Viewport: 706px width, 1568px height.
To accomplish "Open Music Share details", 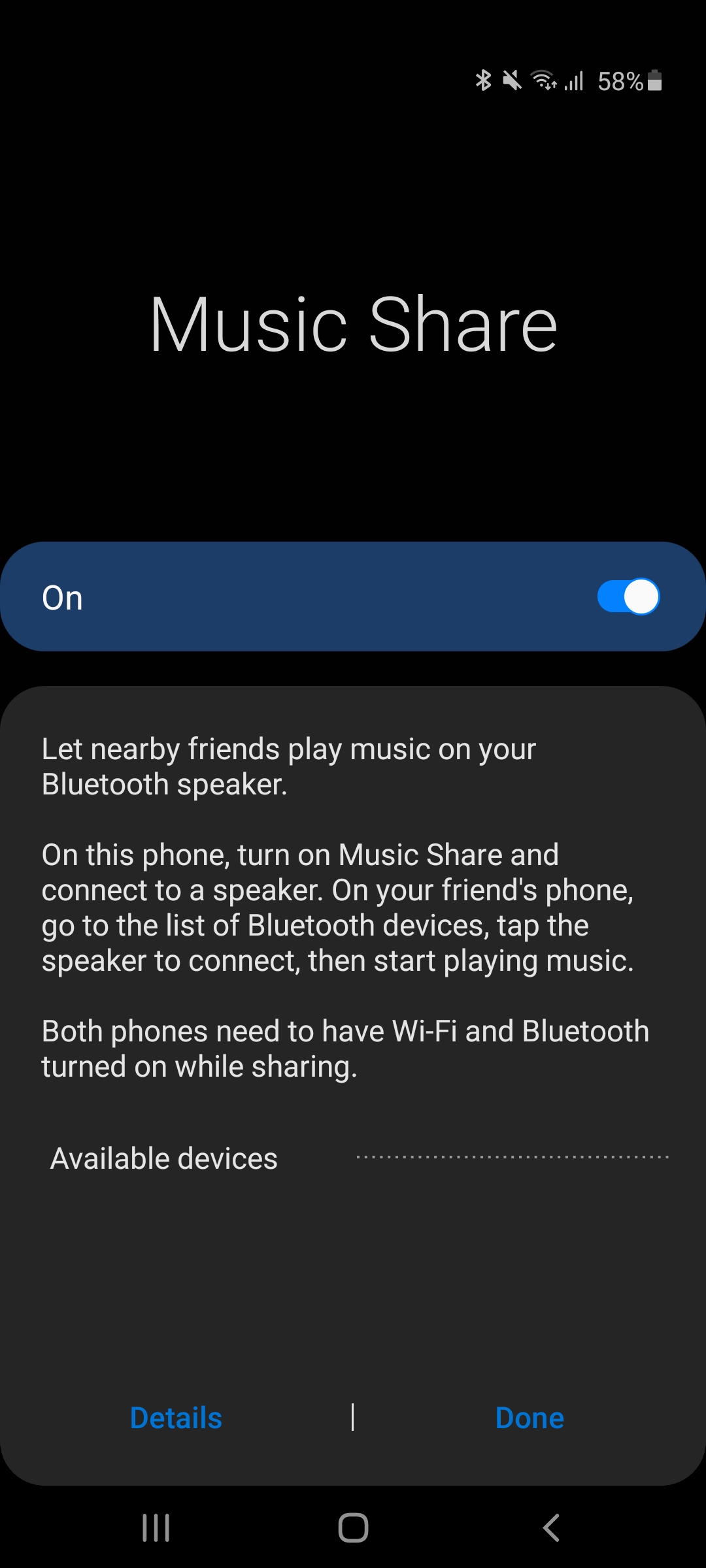I will [x=176, y=1418].
